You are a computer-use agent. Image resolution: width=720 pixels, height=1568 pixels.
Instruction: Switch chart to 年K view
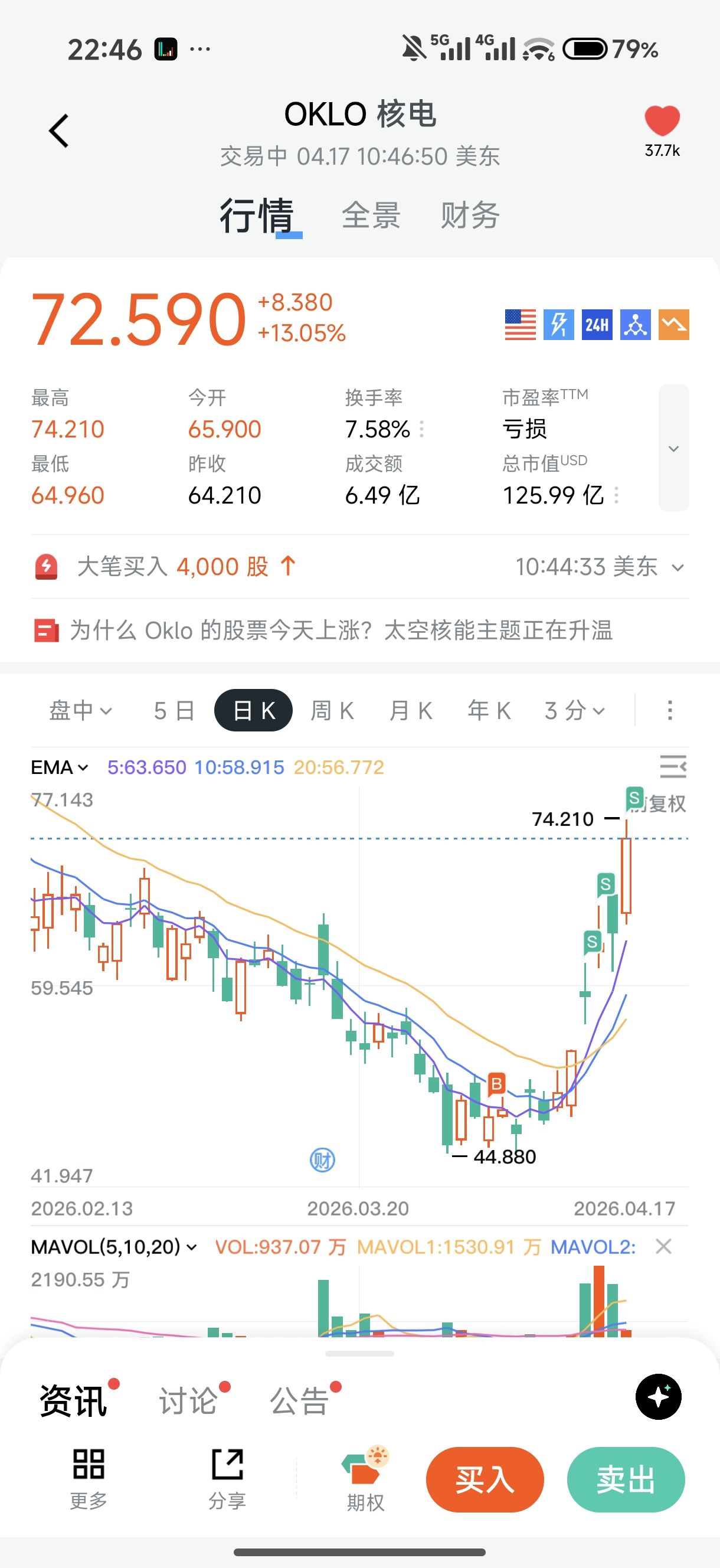[489, 710]
